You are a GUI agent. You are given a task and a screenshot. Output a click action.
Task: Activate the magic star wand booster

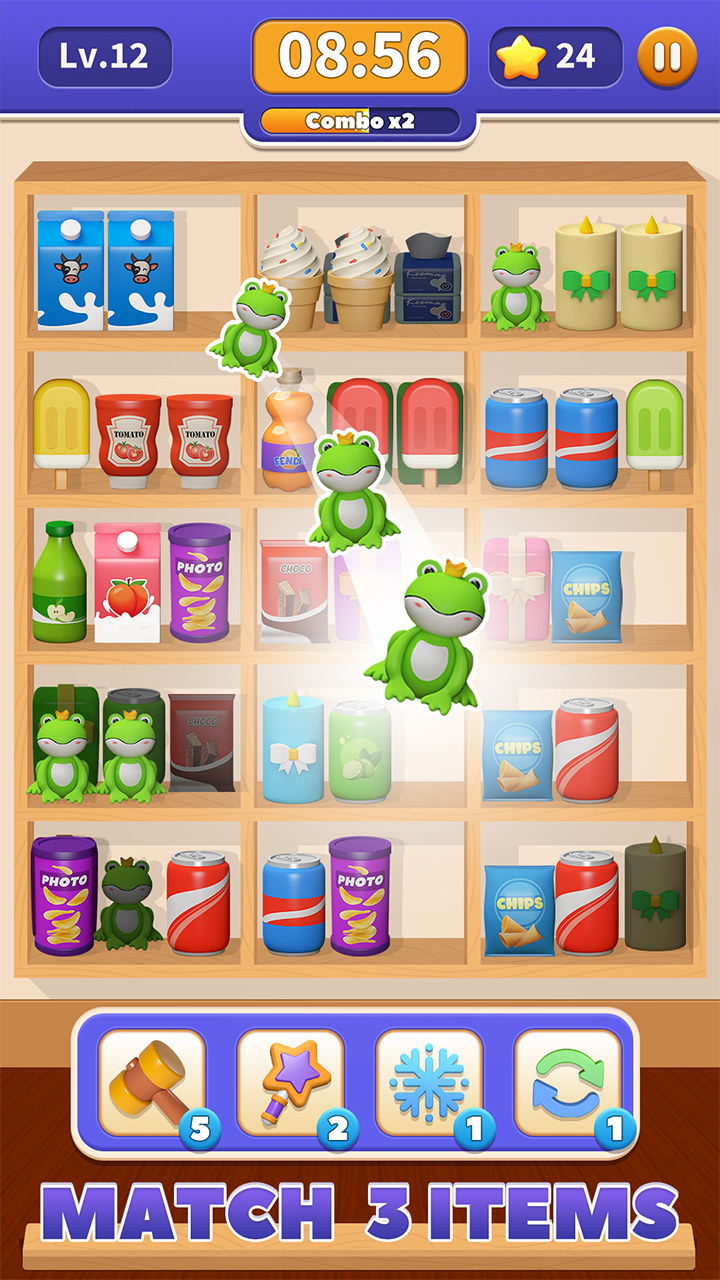point(290,1082)
